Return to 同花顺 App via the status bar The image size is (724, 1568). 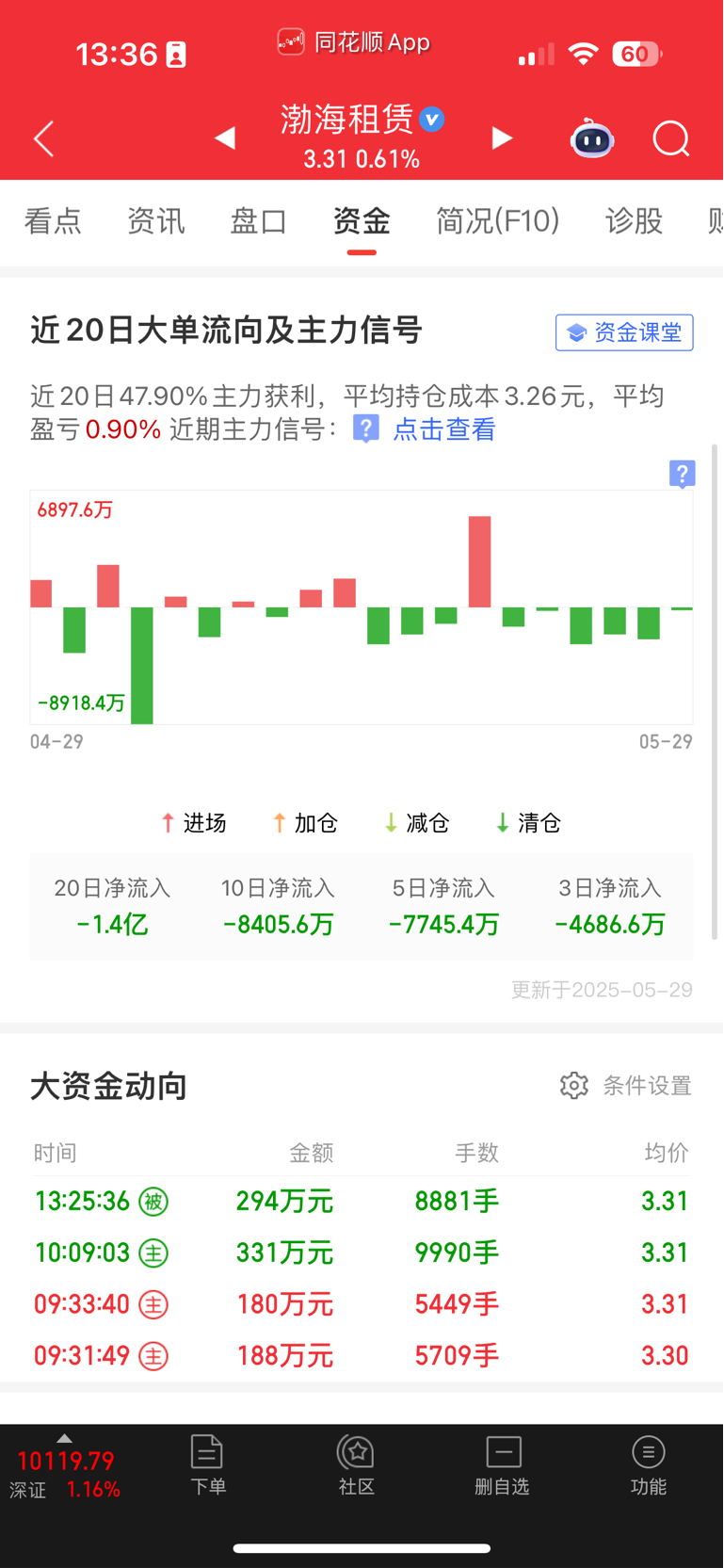354,42
